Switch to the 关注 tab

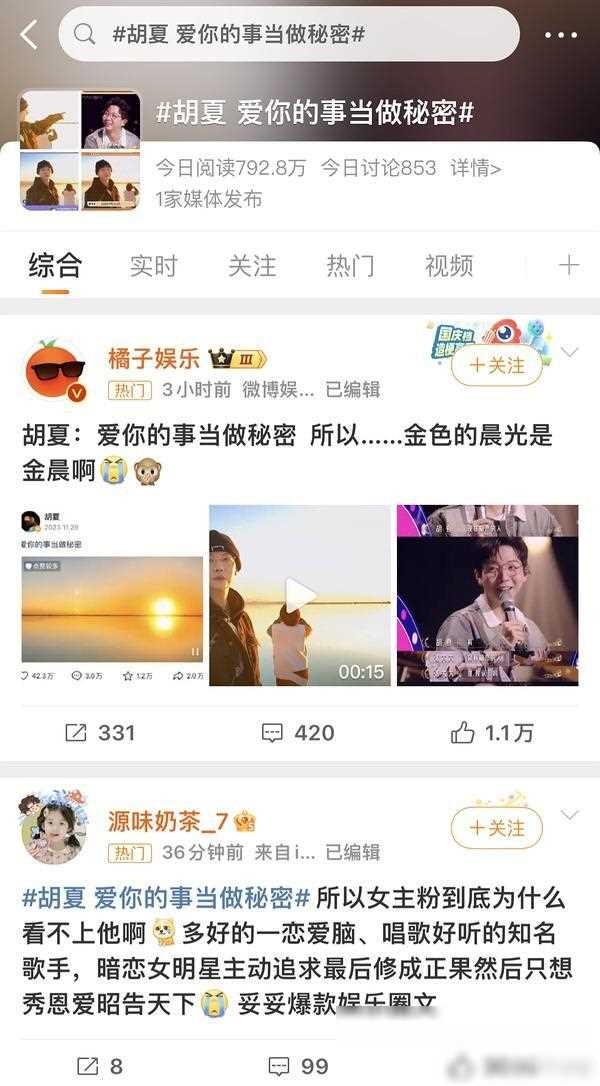click(251, 265)
